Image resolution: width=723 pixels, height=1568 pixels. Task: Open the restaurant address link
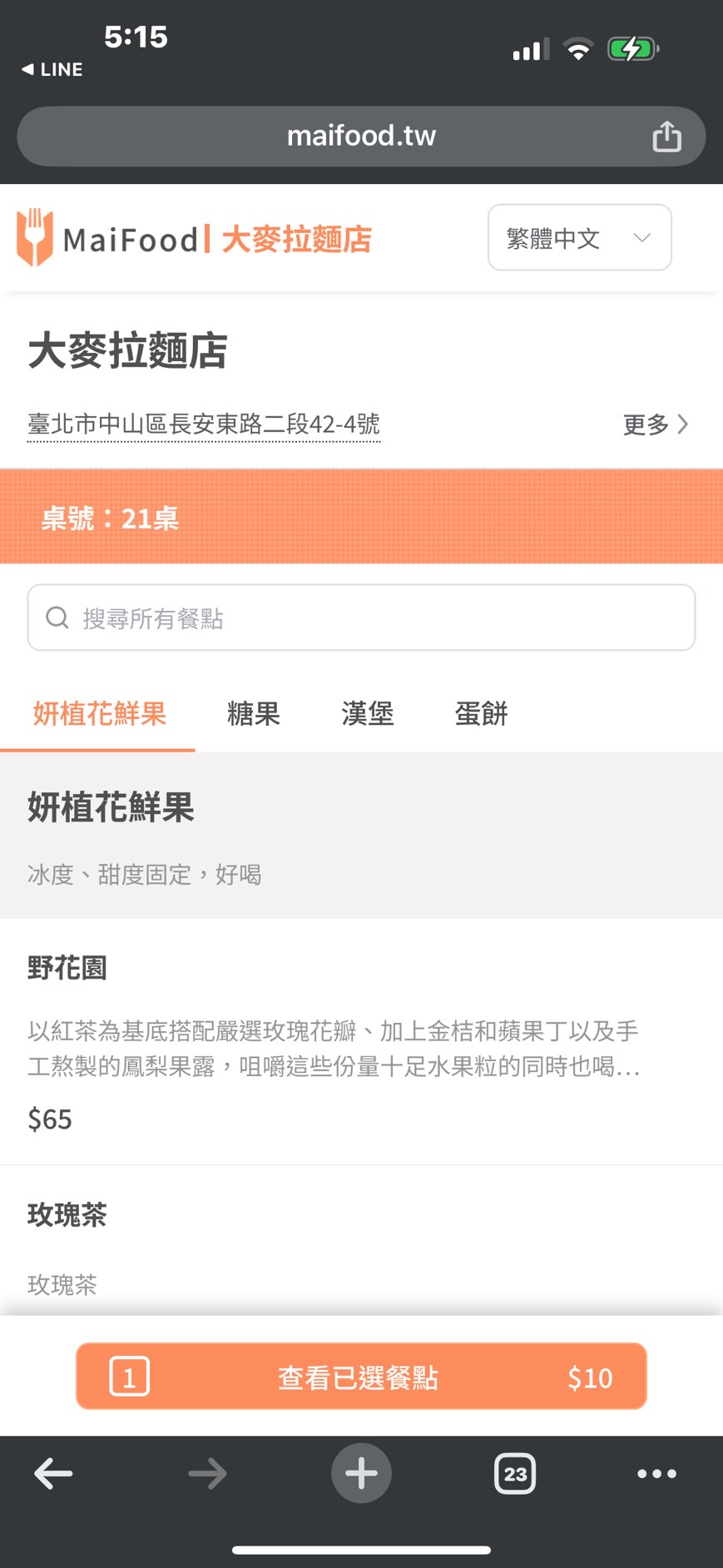pos(204,424)
